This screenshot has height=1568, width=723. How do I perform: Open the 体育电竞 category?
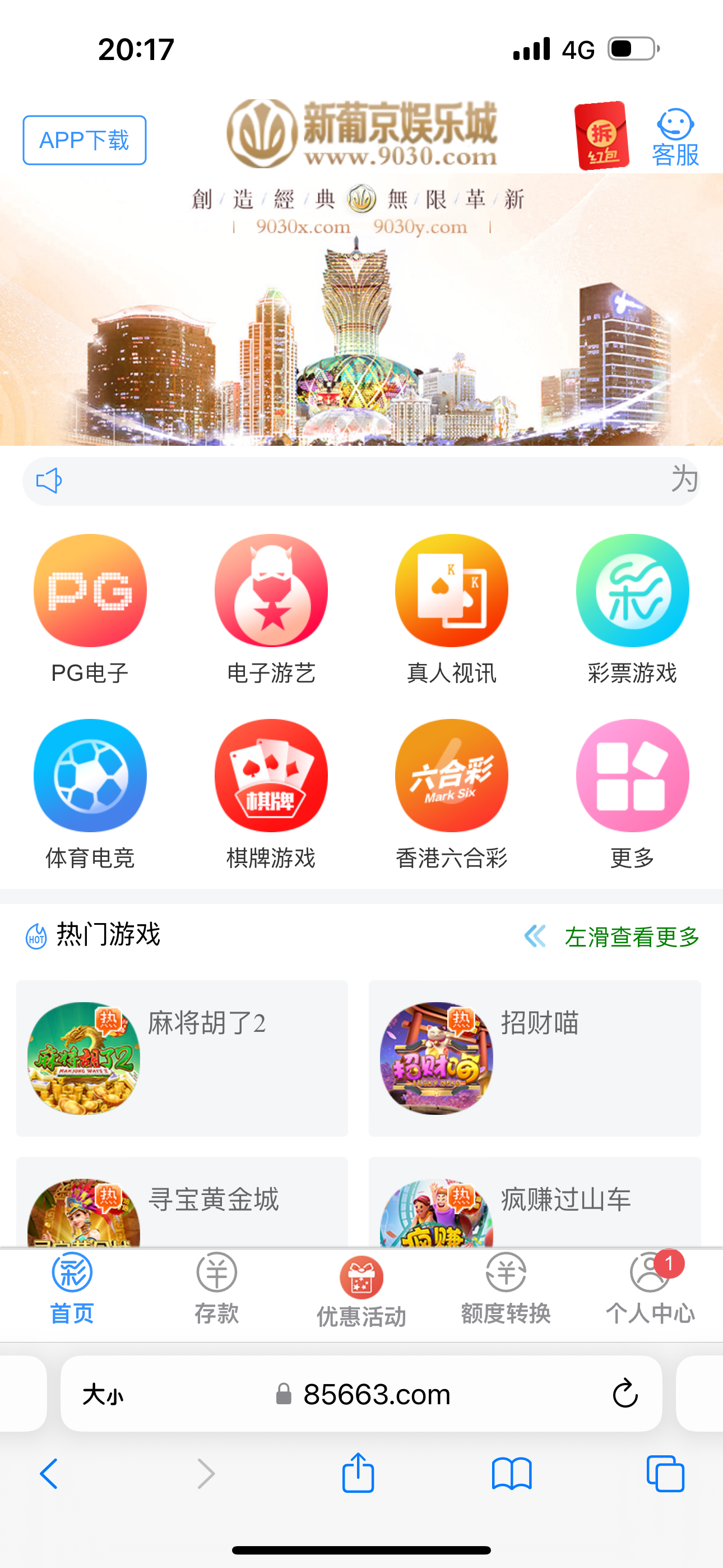[x=90, y=794]
